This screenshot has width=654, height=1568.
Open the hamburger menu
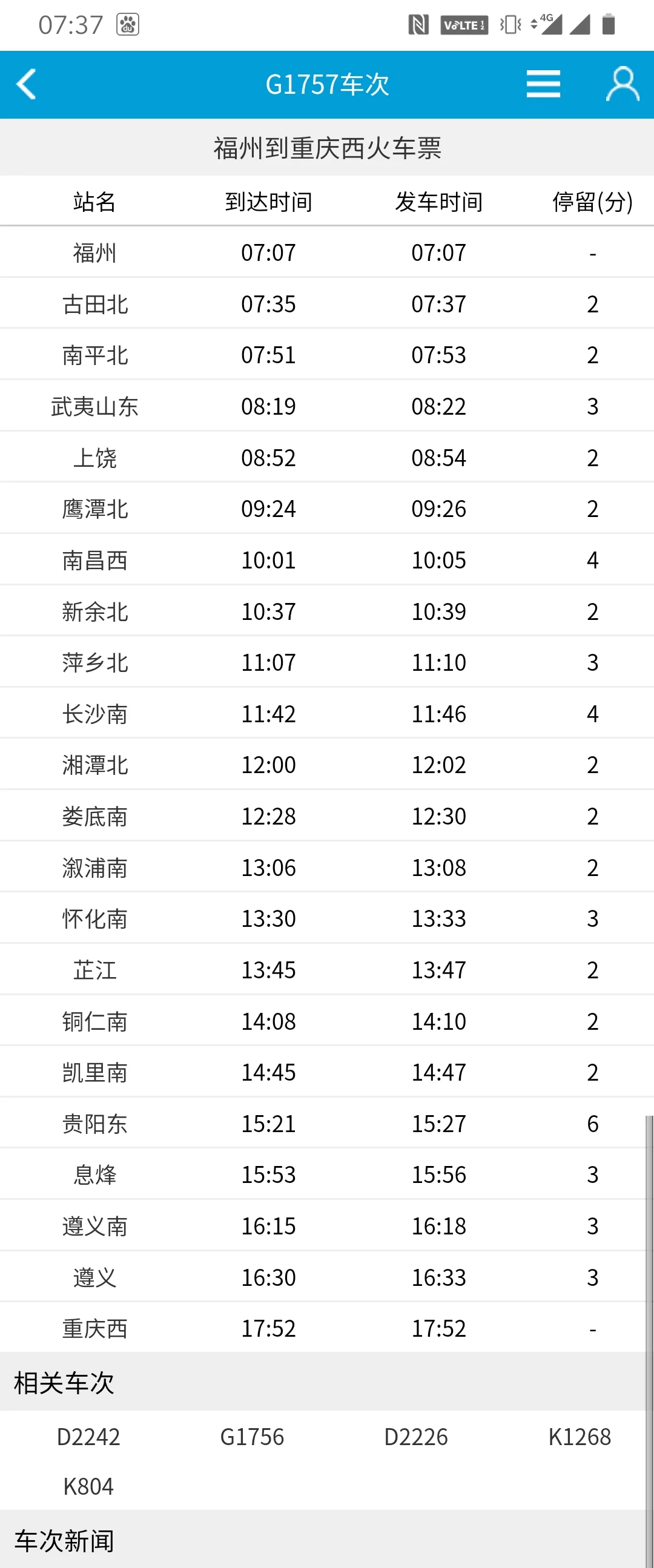(543, 85)
